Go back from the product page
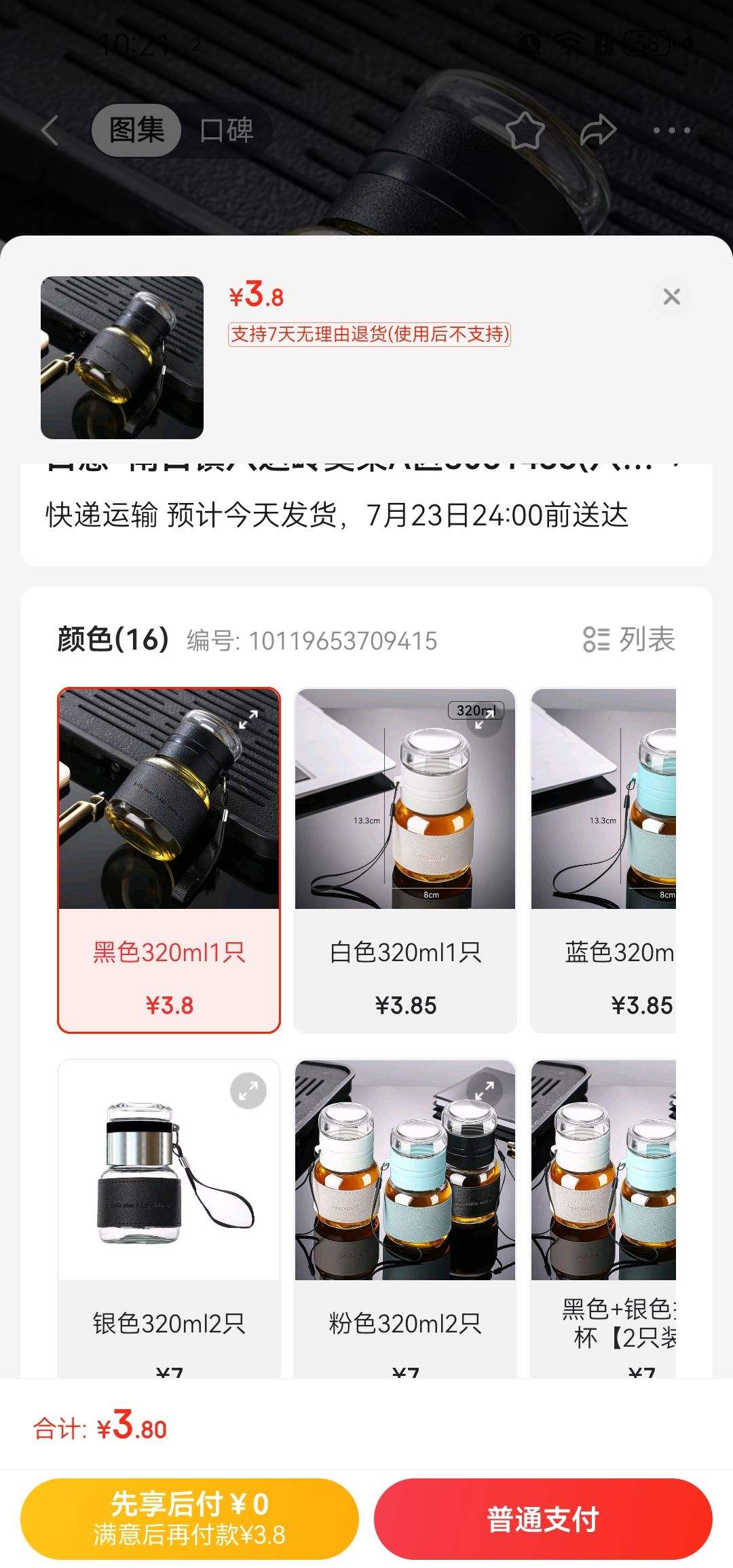This screenshot has width=733, height=1568. coord(50,130)
